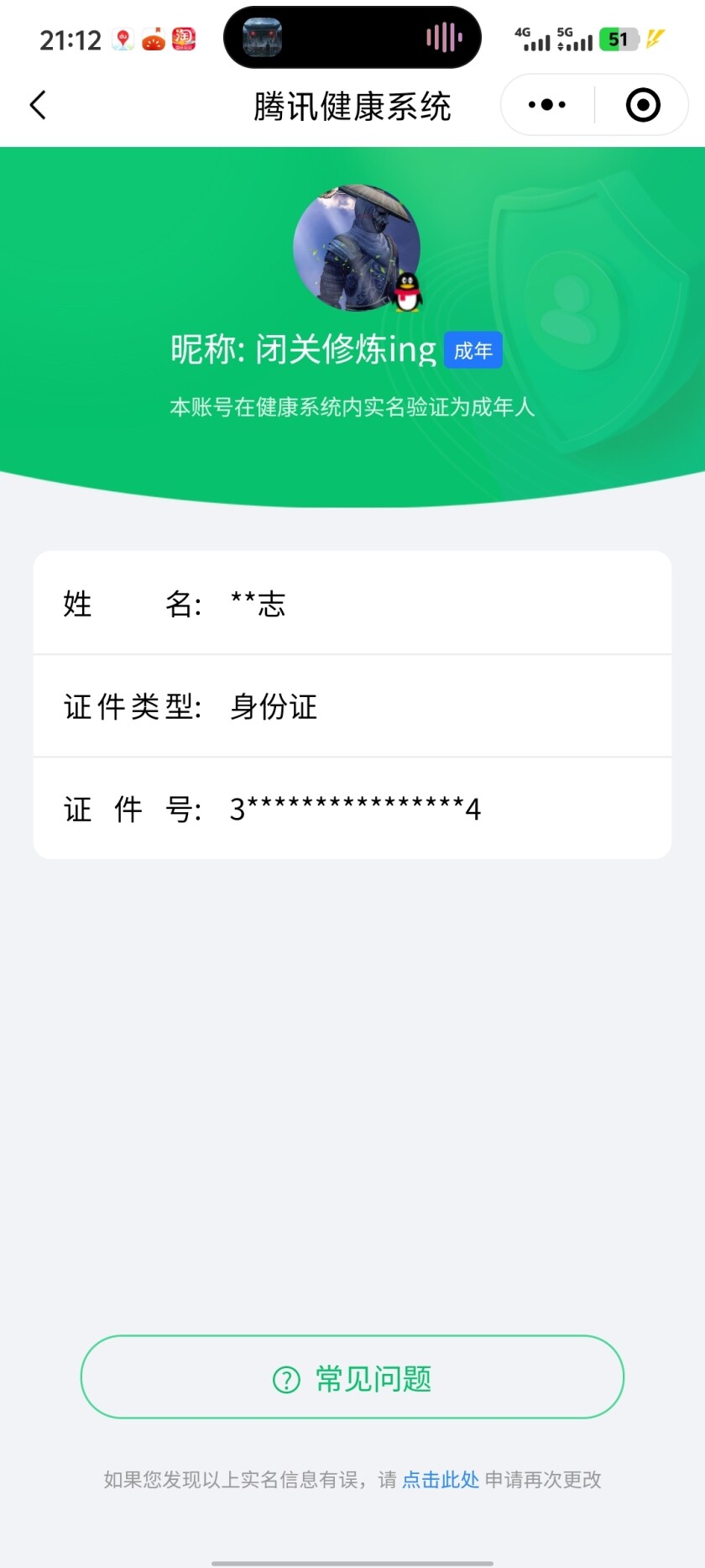Tap the Baidu Maps notification icon
The width and height of the screenshot is (705, 1568).
coord(124,38)
